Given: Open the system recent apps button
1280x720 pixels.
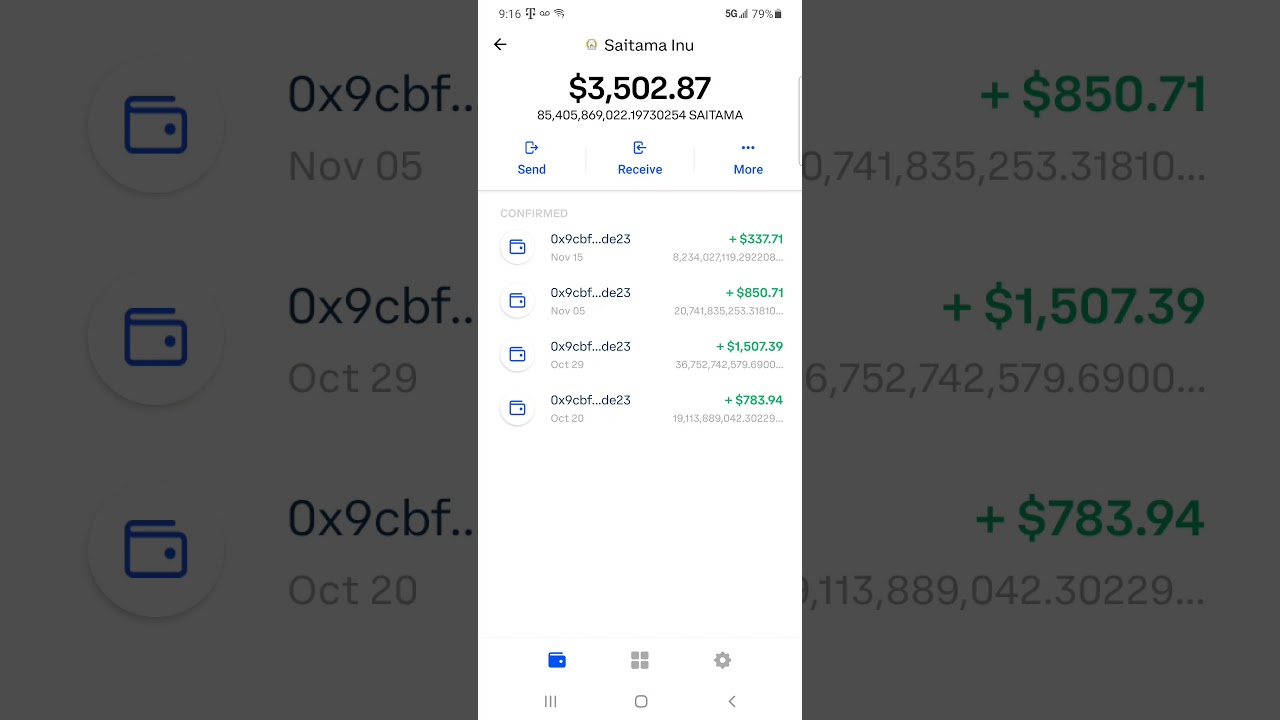Looking at the screenshot, I should point(550,701).
